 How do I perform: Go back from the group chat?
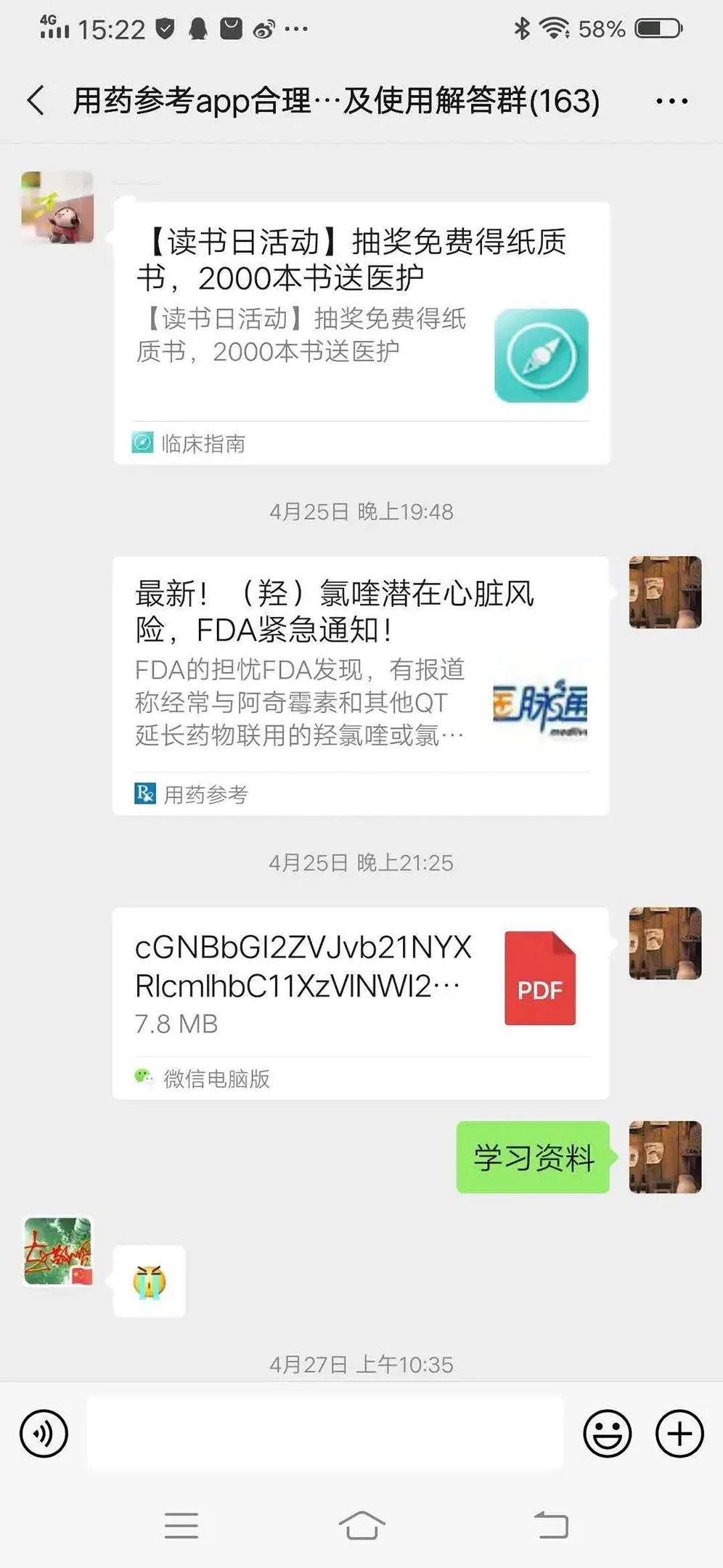36,100
